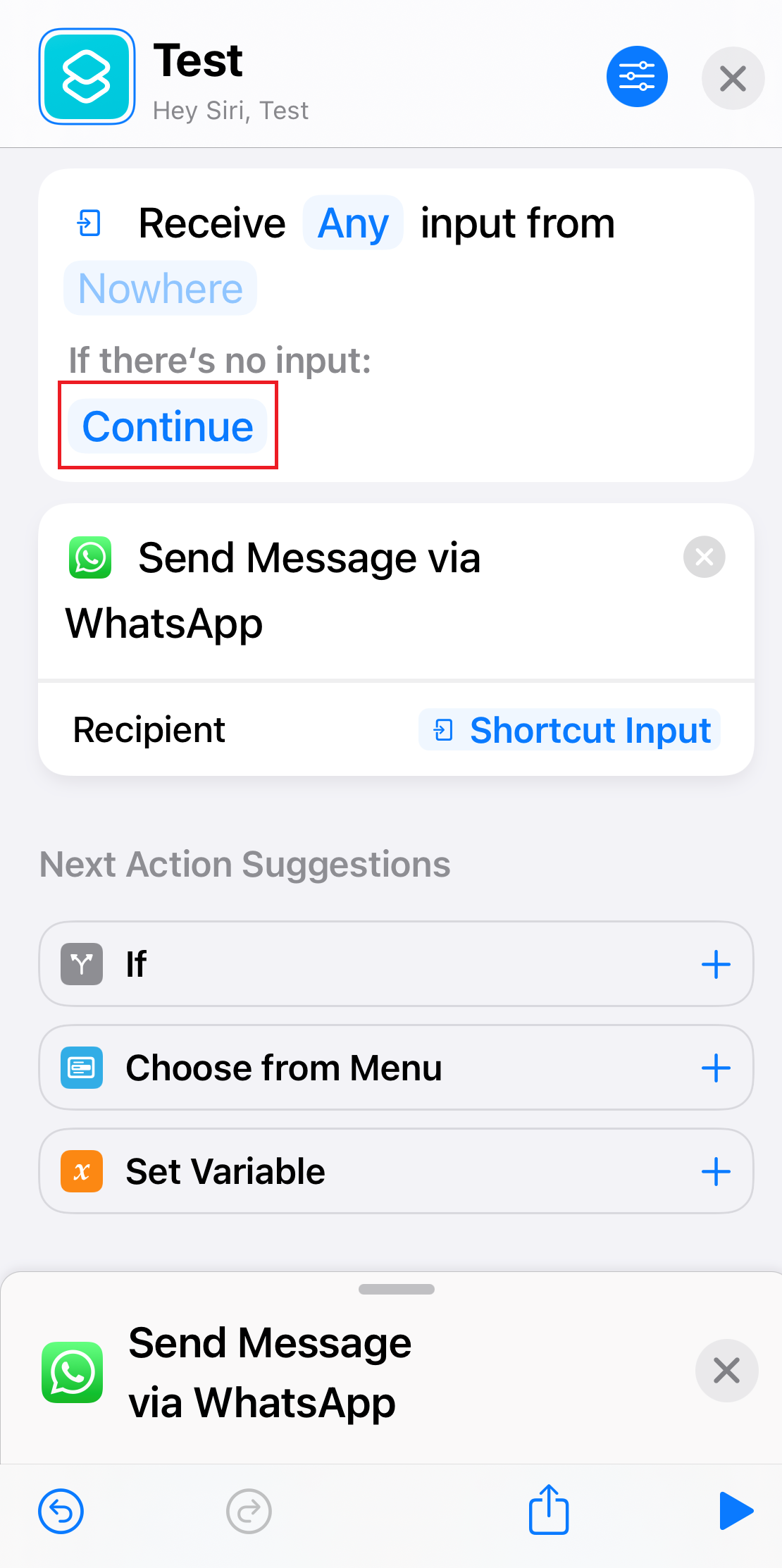Edit the Shortcut Input recipient

(x=569, y=730)
